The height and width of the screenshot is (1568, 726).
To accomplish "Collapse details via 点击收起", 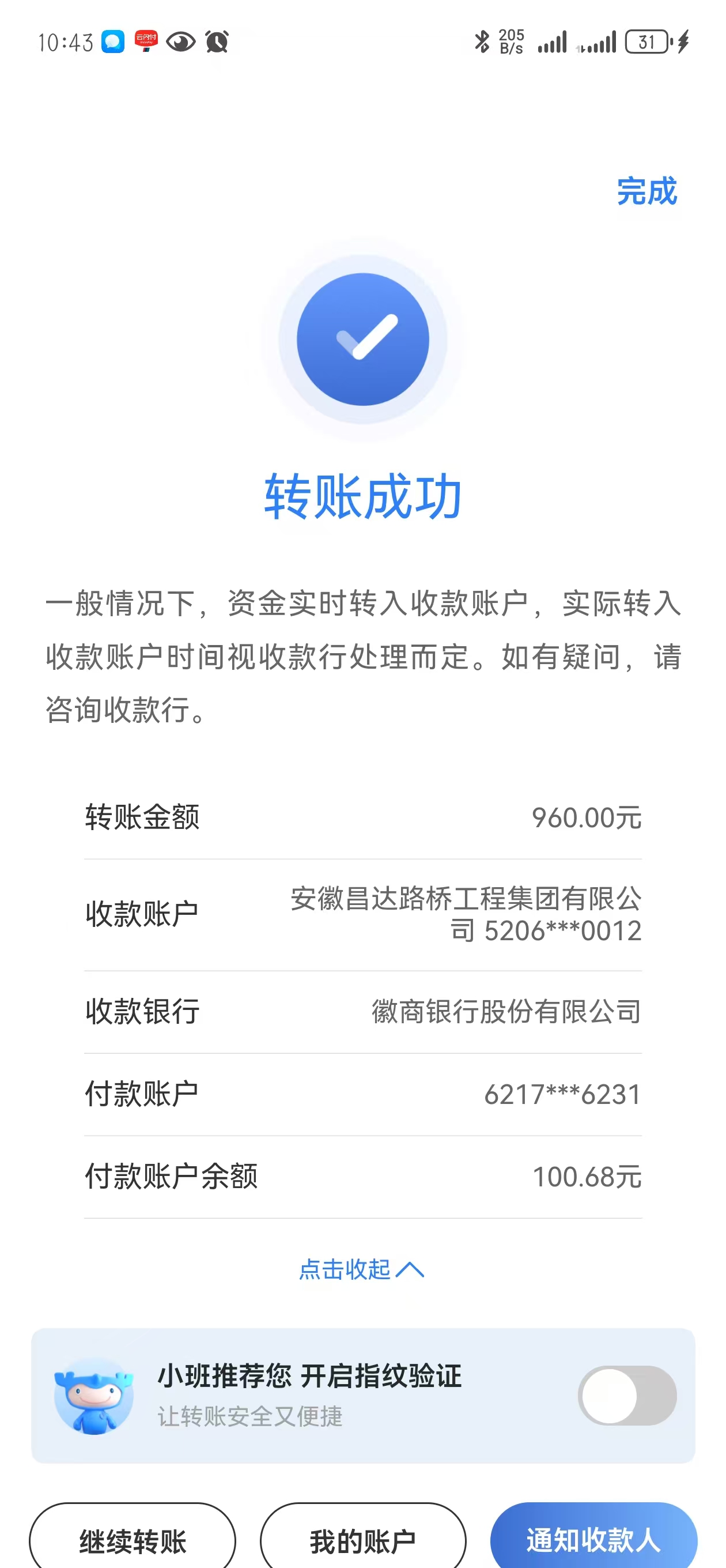I will pos(361,1269).
